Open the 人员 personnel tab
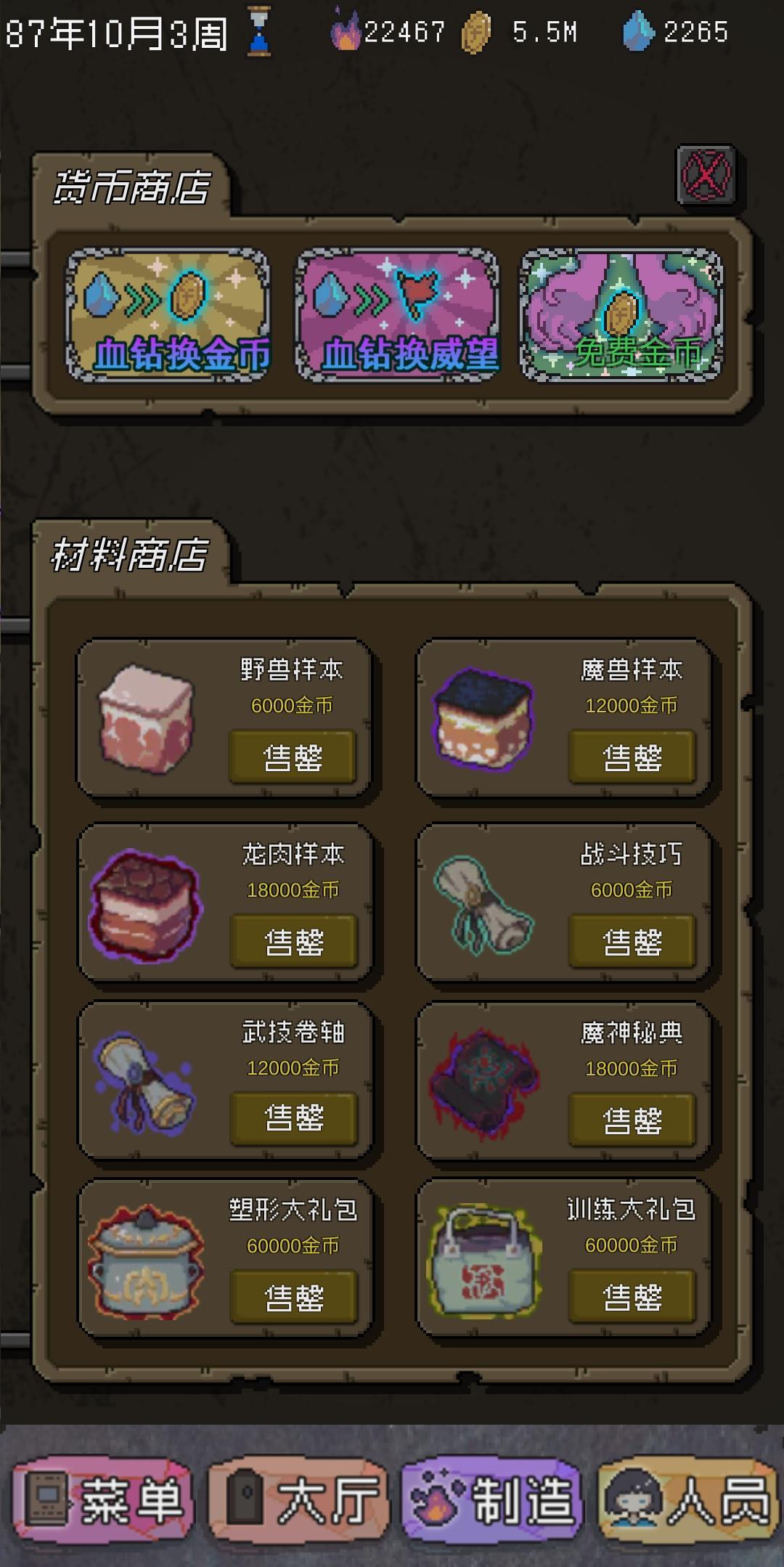784x1567 pixels. pyautogui.click(x=687, y=1500)
